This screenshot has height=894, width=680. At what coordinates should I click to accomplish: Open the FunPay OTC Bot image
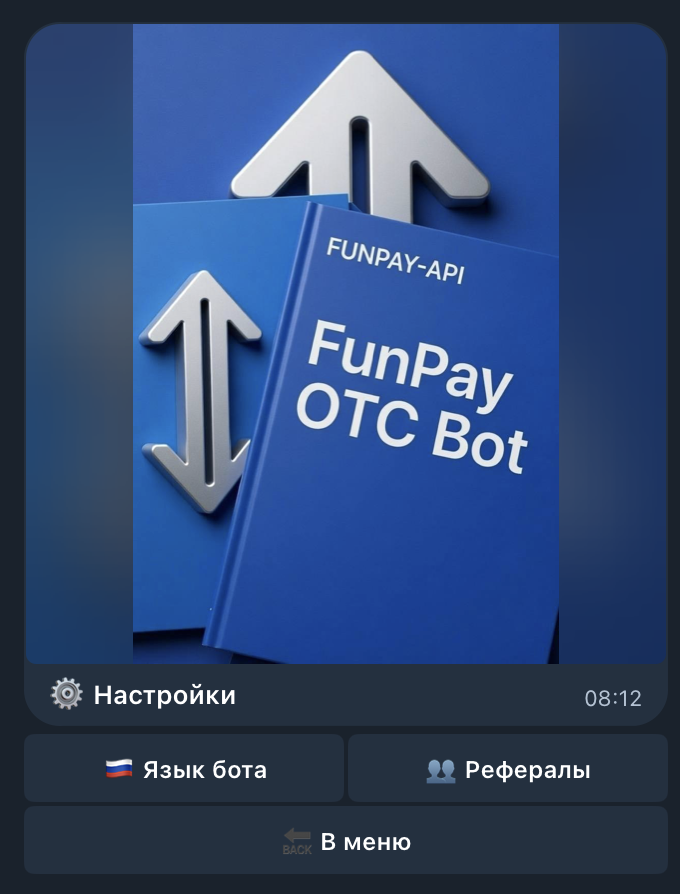(x=345, y=345)
